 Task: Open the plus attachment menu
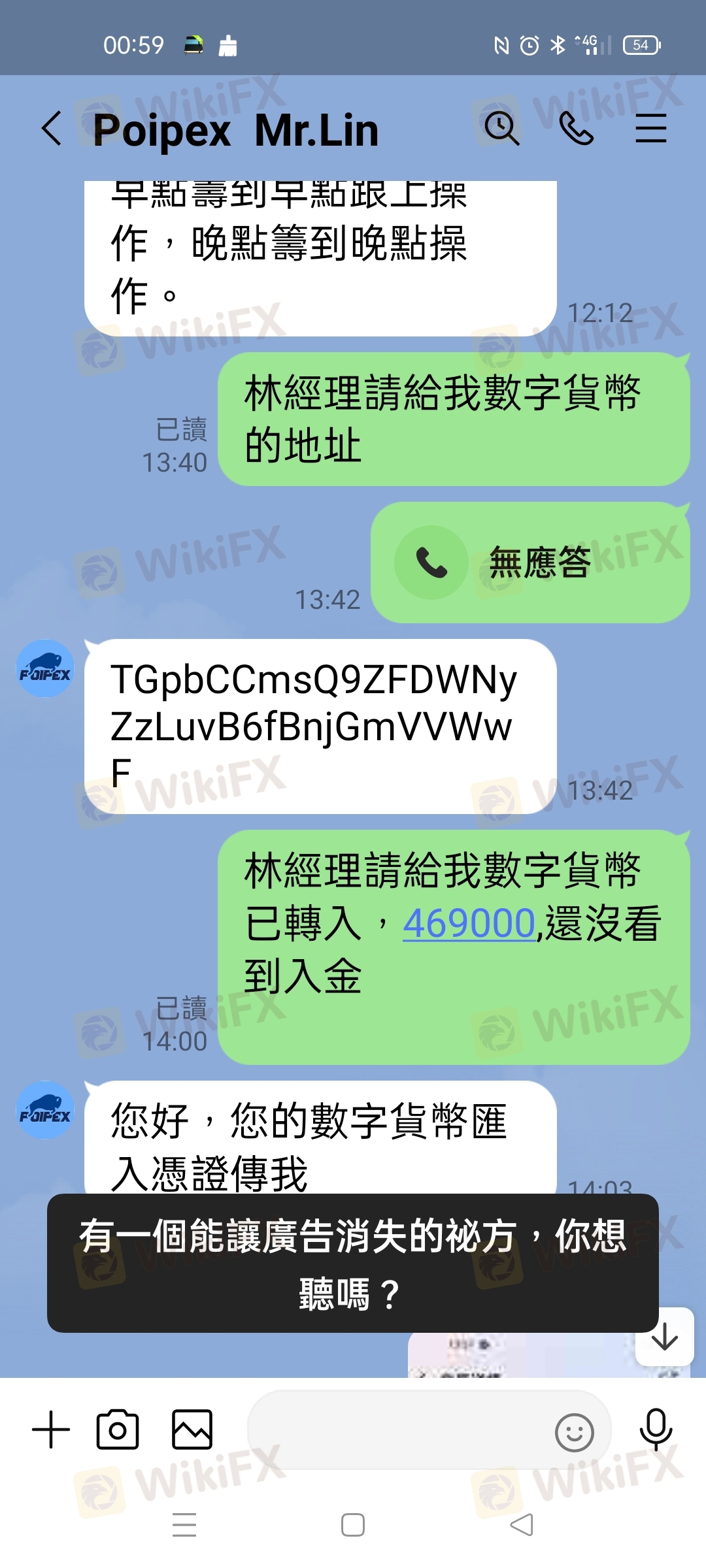point(51,1429)
